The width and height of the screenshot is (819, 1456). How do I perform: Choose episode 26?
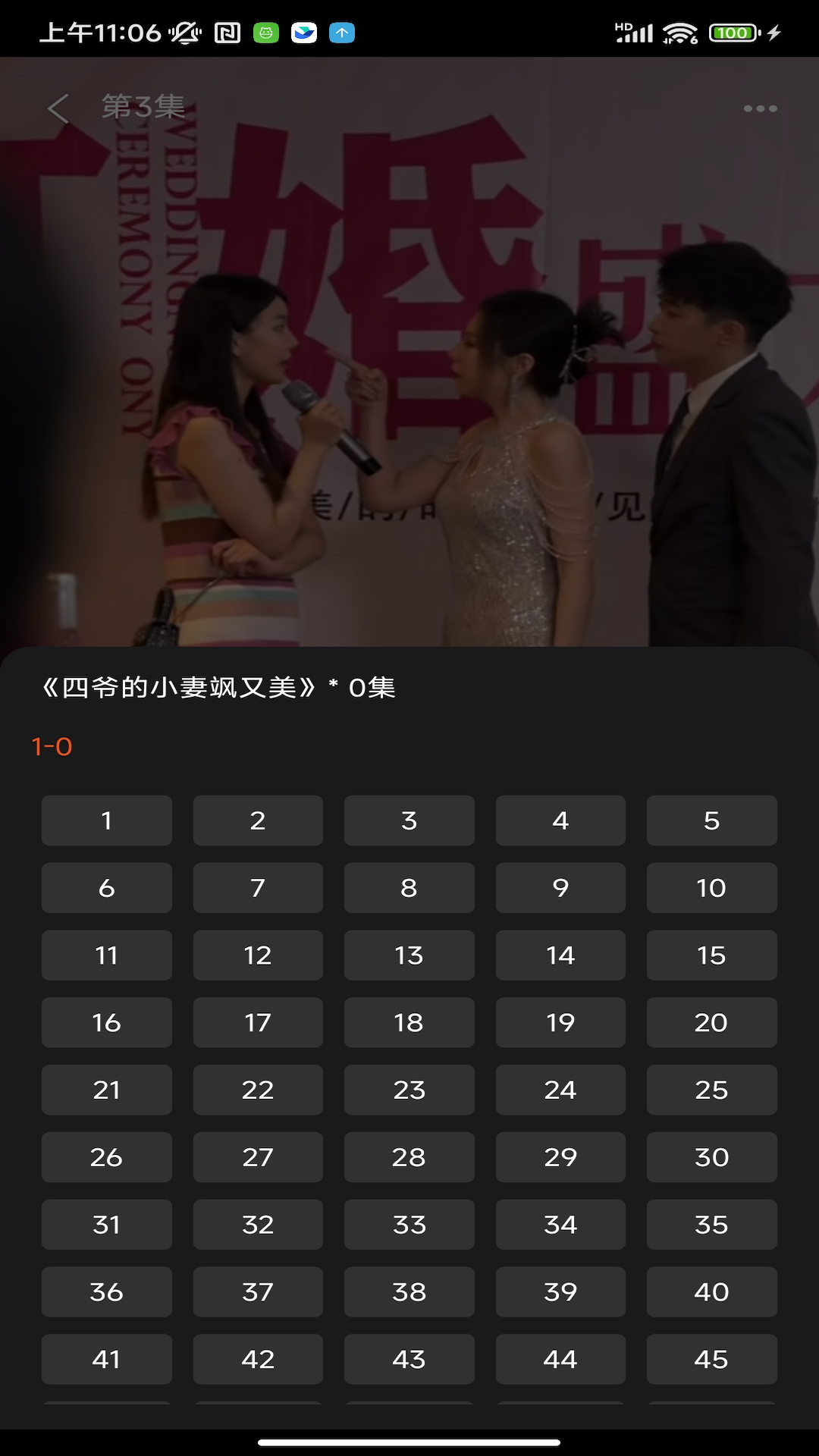click(107, 1158)
